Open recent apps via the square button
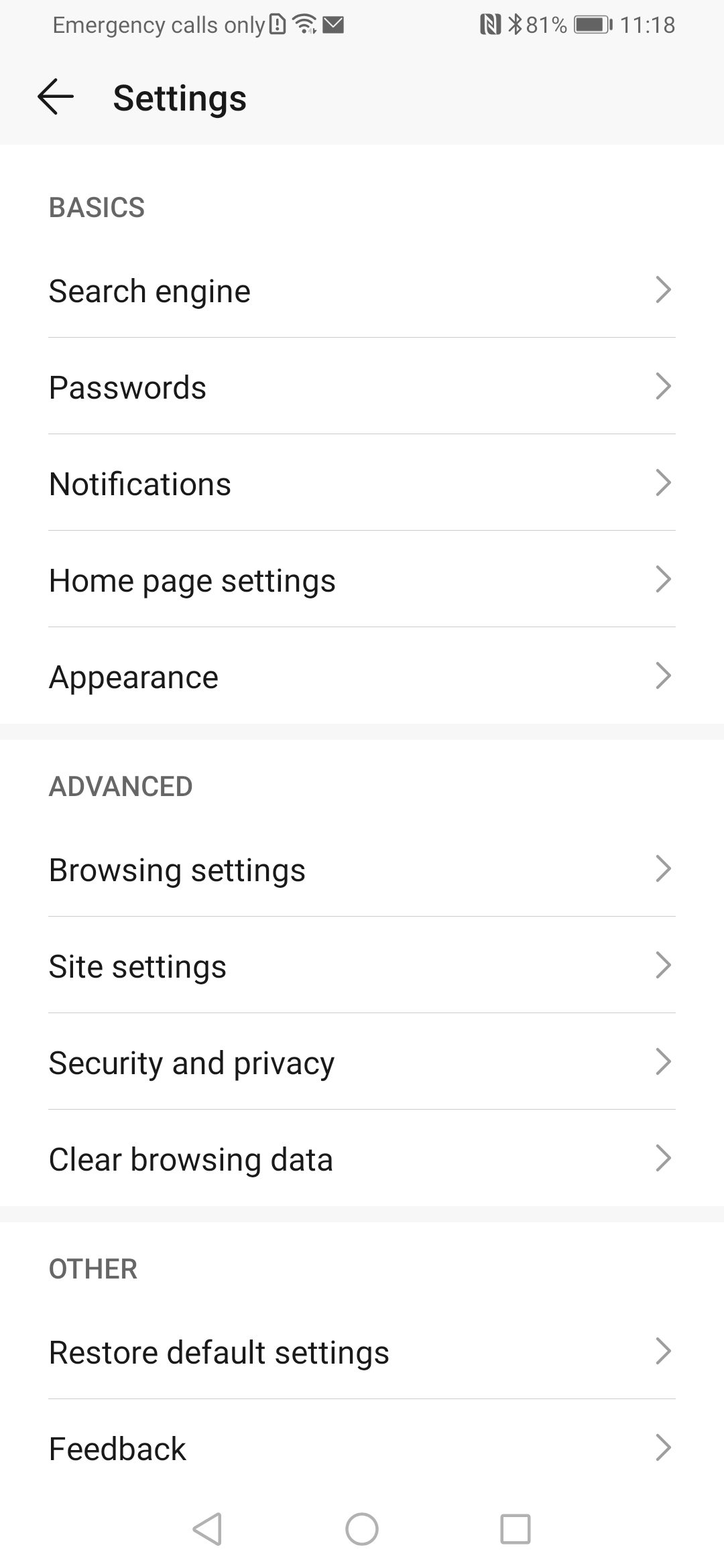Screen dimensions: 724x1568 coord(516,1529)
